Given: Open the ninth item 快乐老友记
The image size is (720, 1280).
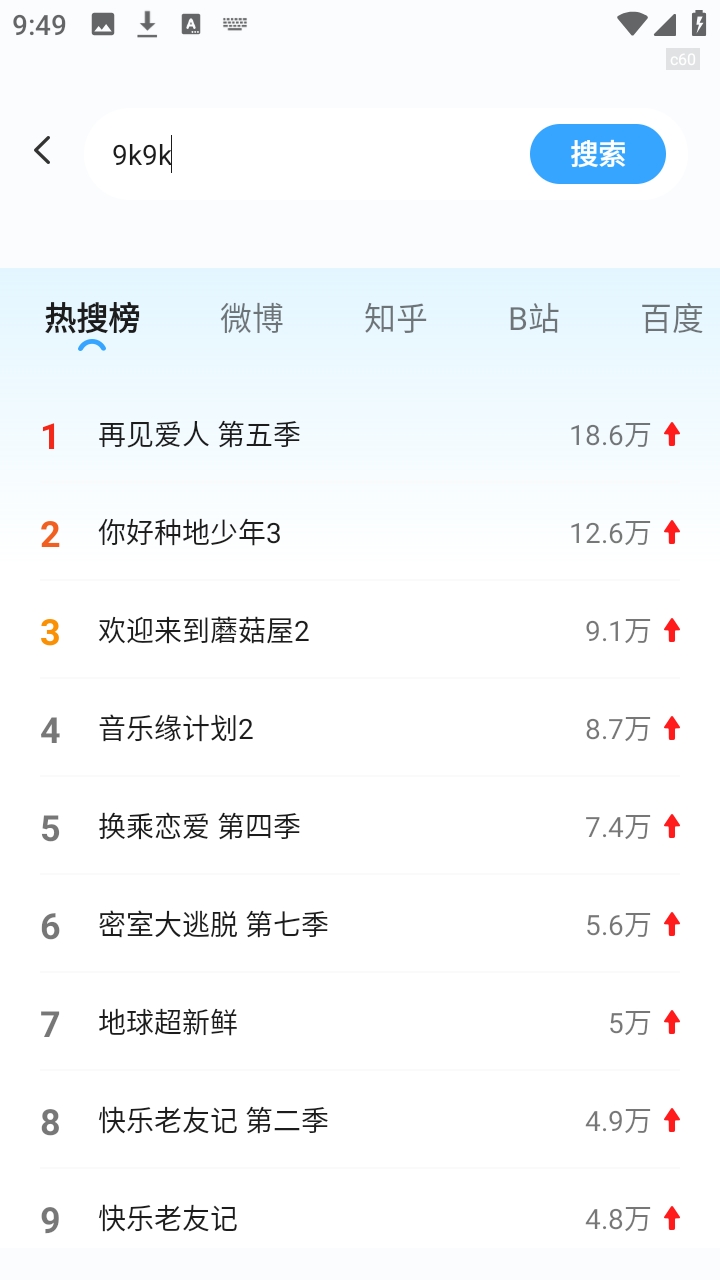Looking at the screenshot, I should click(x=168, y=1219).
